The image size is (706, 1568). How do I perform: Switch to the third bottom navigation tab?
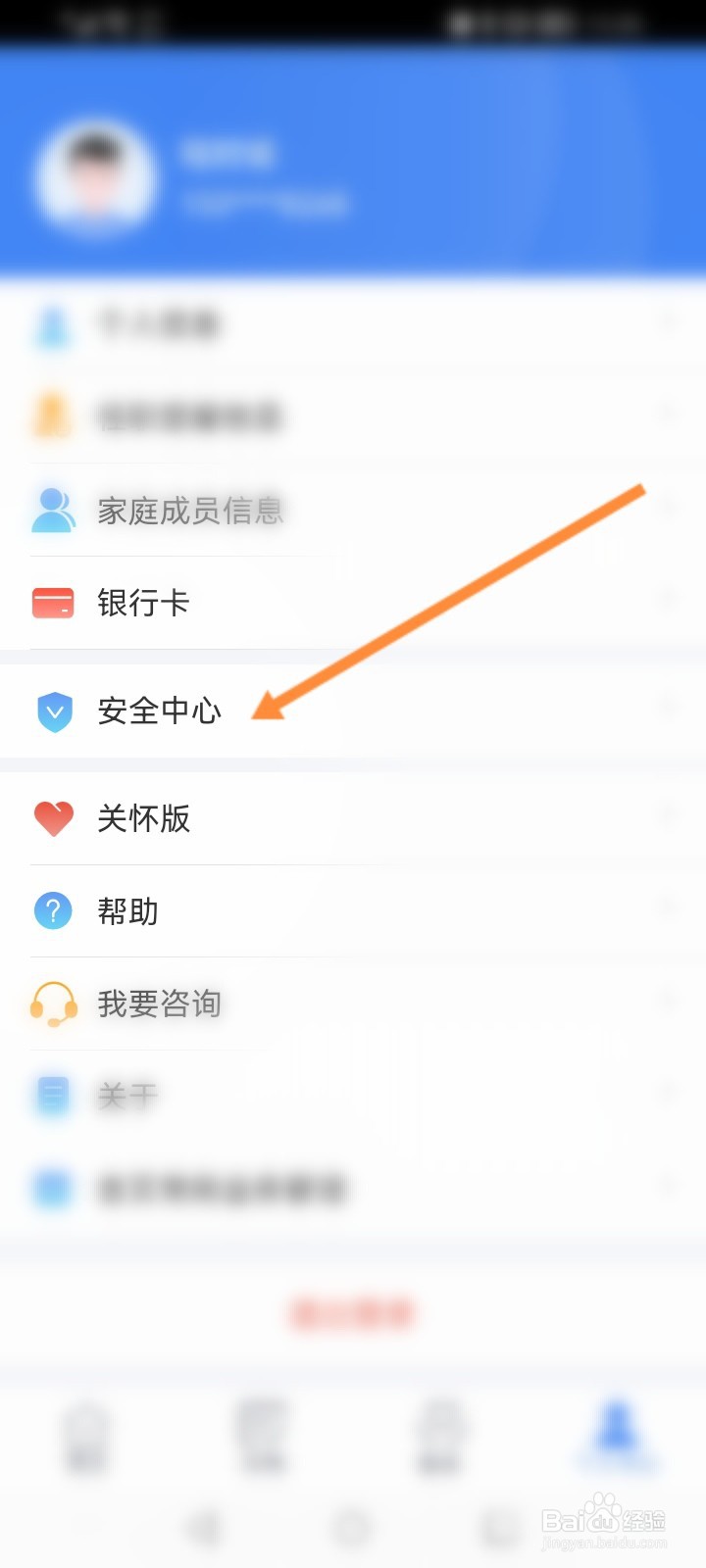point(439,1435)
